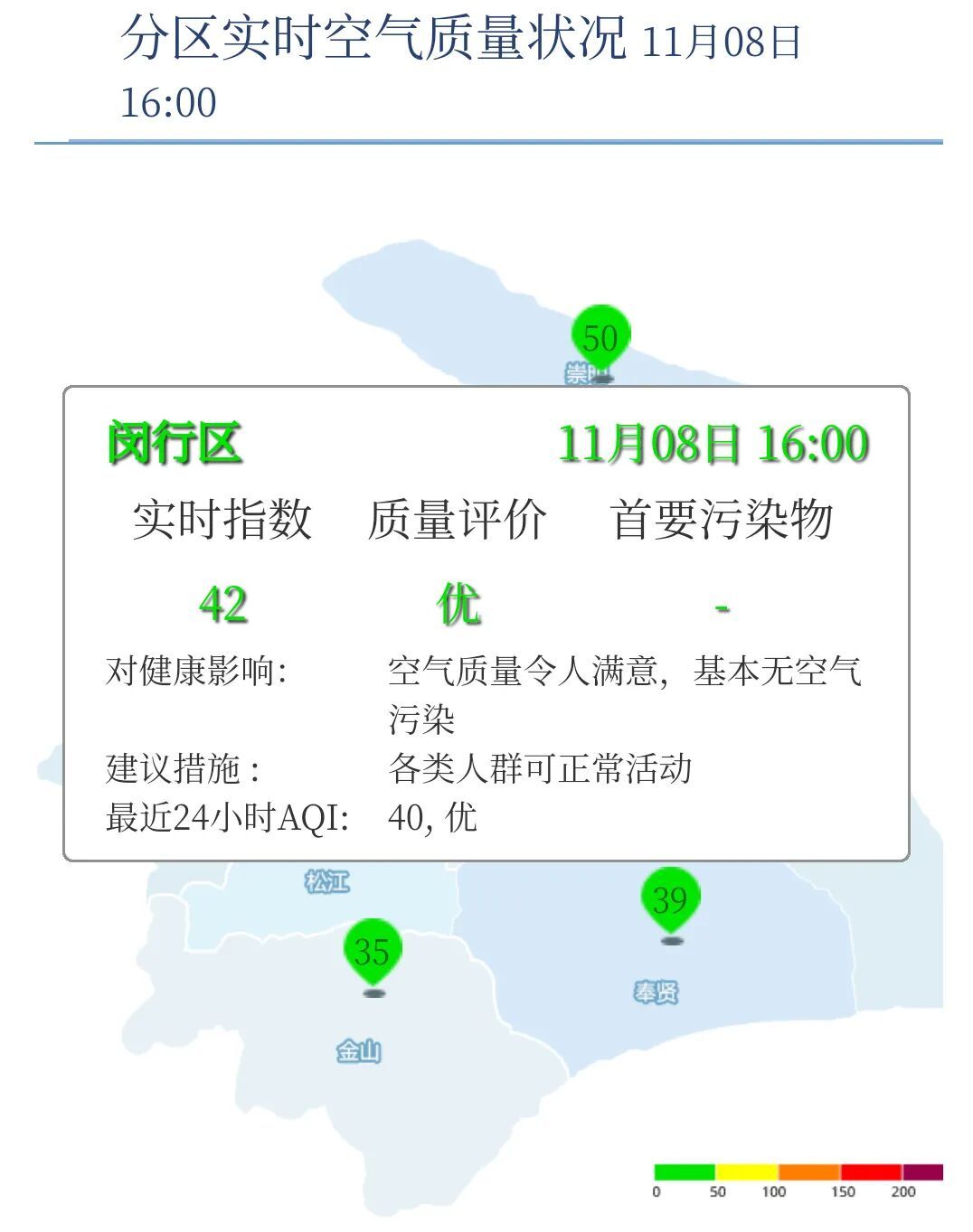This screenshot has height=1232, width=973.
Task: Select the Fengxian marker showing 39
Action: pos(670,899)
